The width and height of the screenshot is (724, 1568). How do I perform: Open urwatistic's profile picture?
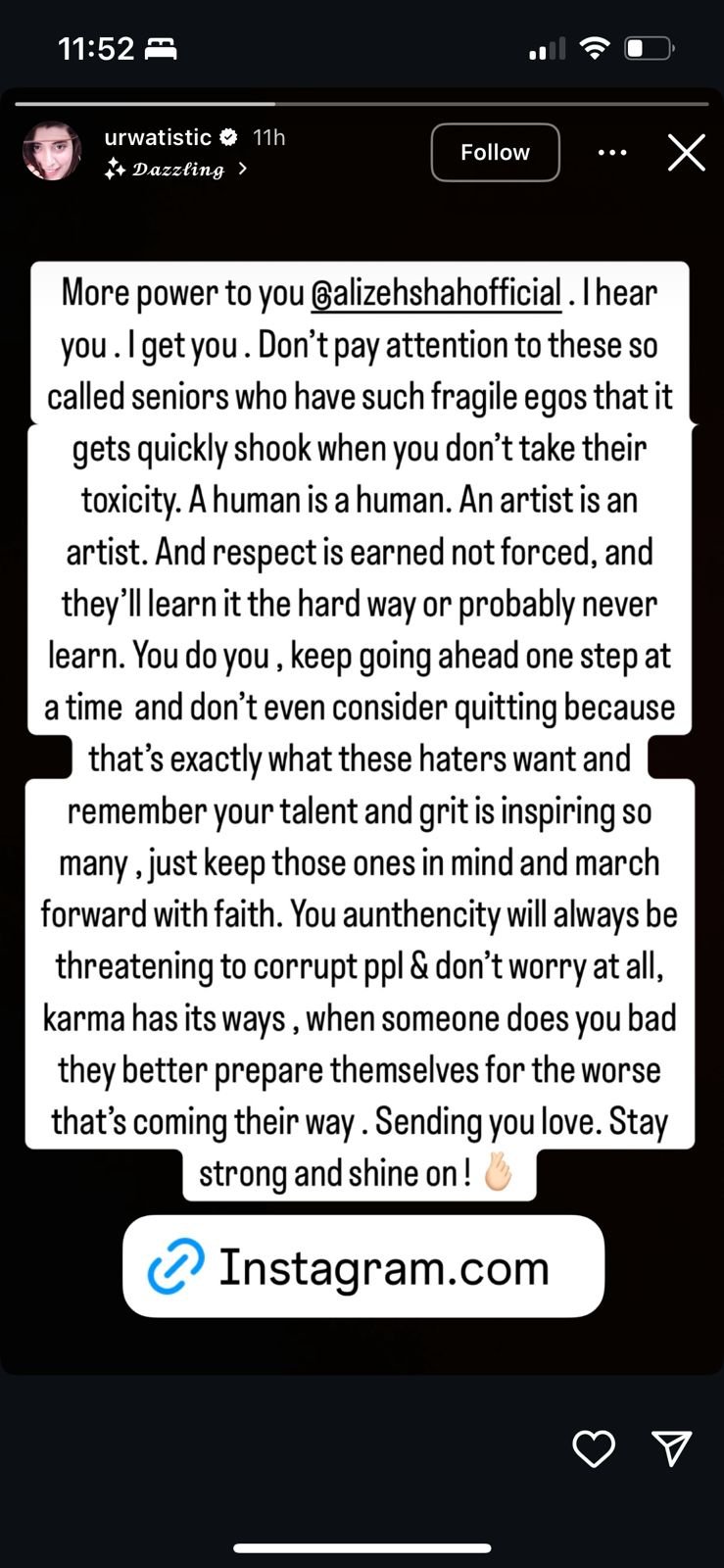coord(52,152)
